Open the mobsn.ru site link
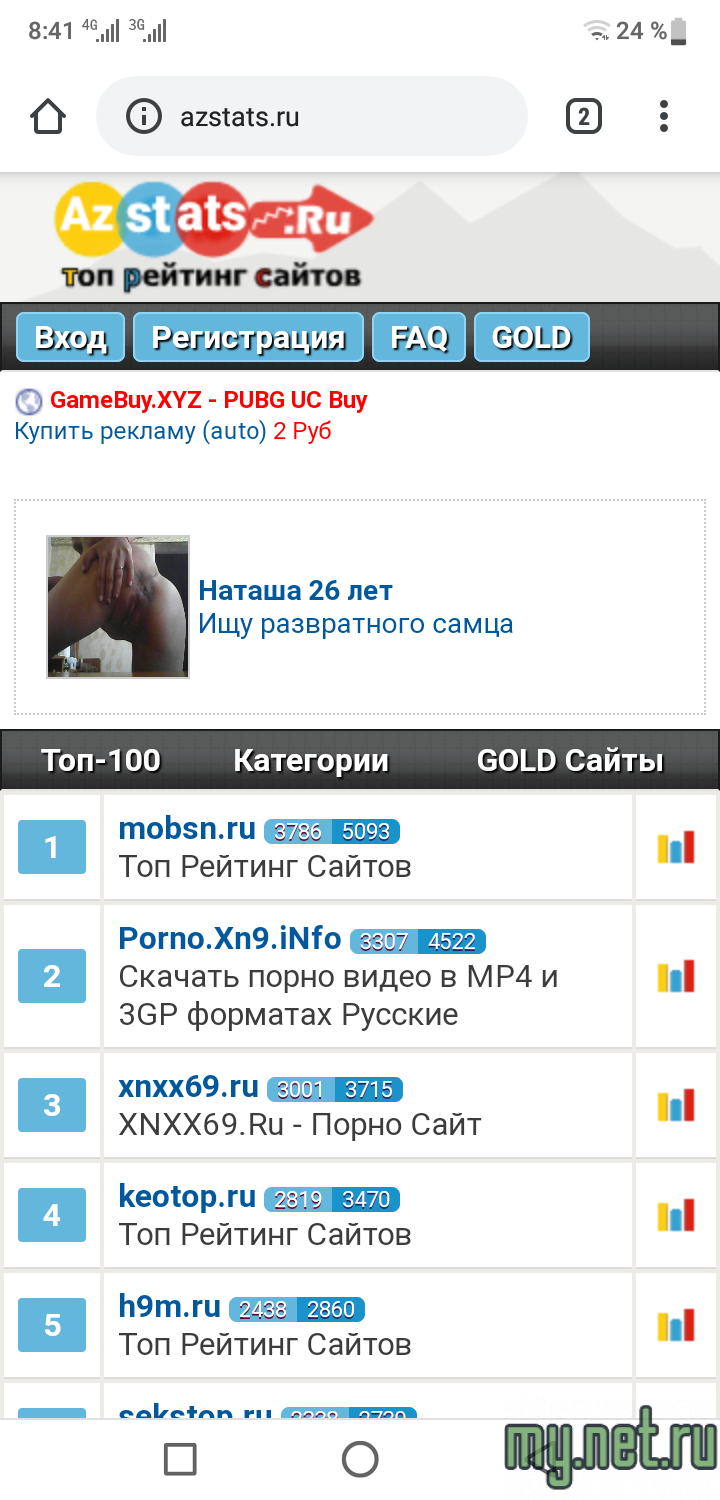Image resolution: width=720 pixels, height=1500 pixels. pyautogui.click(x=187, y=829)
